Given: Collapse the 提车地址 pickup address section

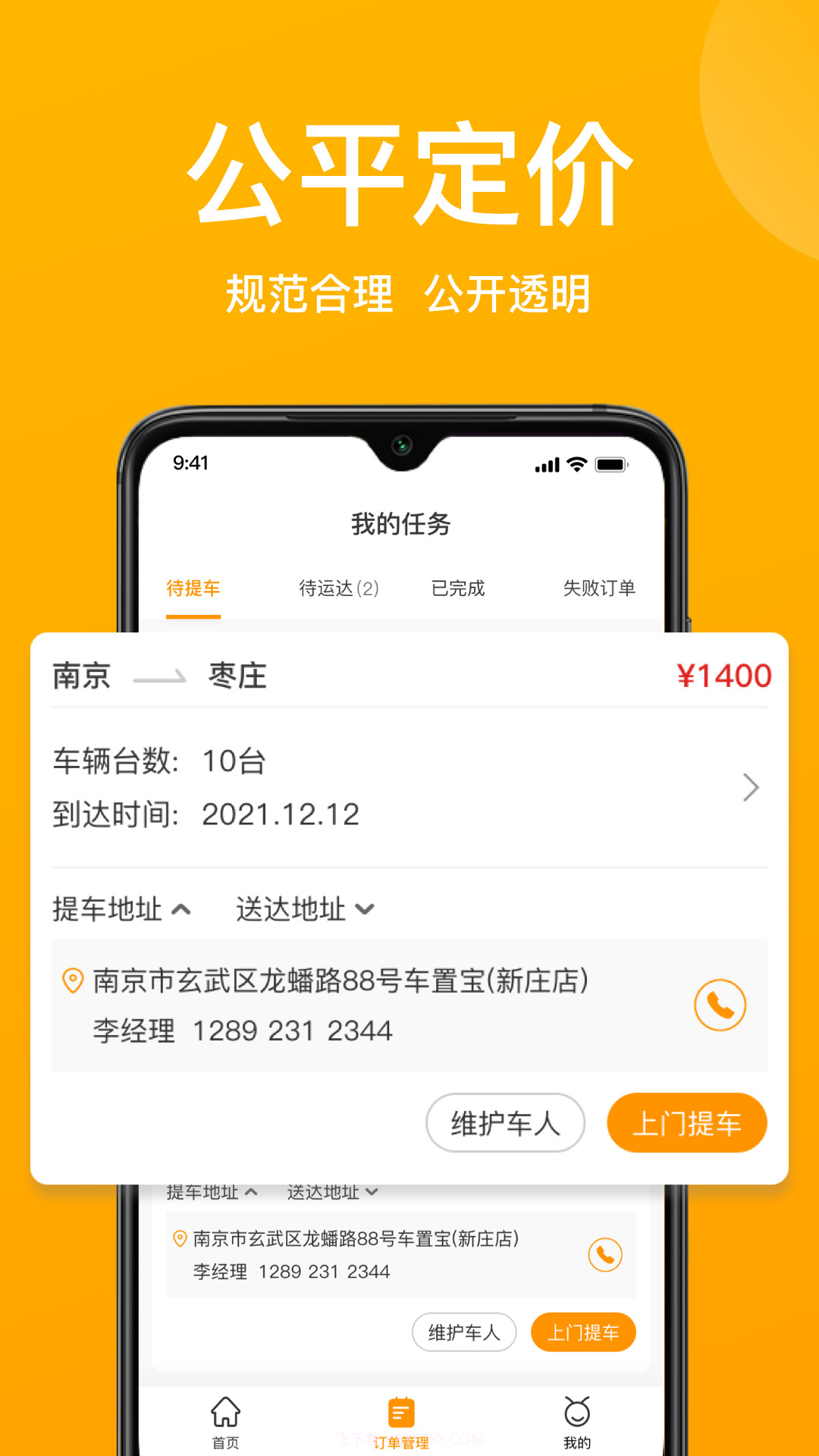Looking at the screenshot, I should [x=121, y=908].
